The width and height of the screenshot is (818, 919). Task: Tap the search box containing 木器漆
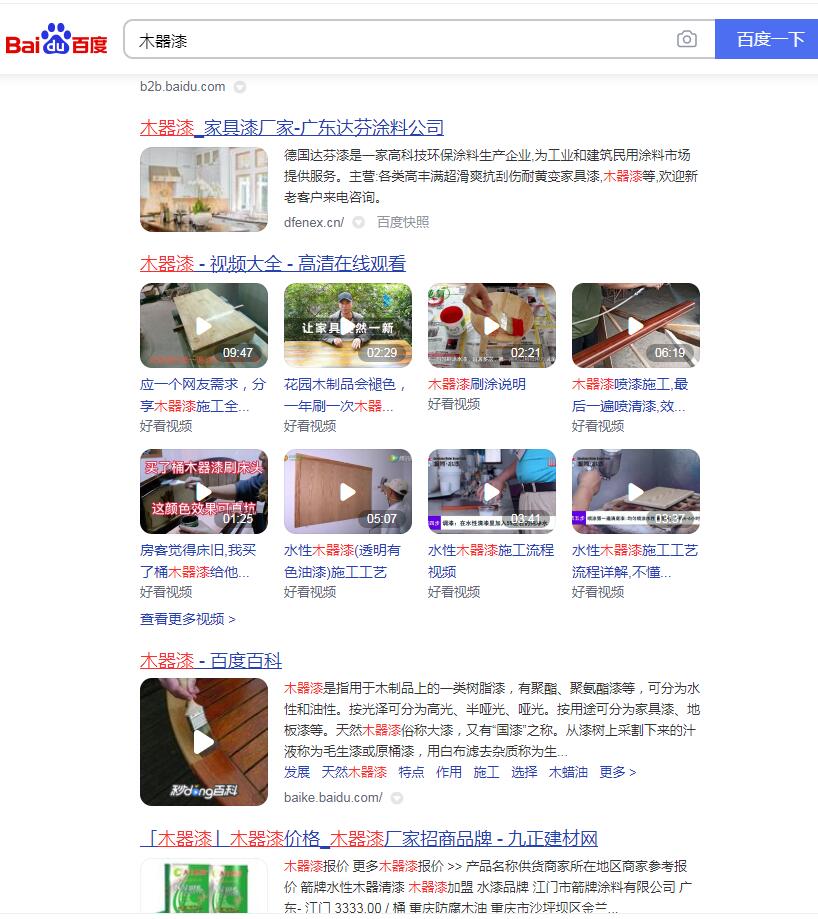pyautogui.click(x=400, y=40)
